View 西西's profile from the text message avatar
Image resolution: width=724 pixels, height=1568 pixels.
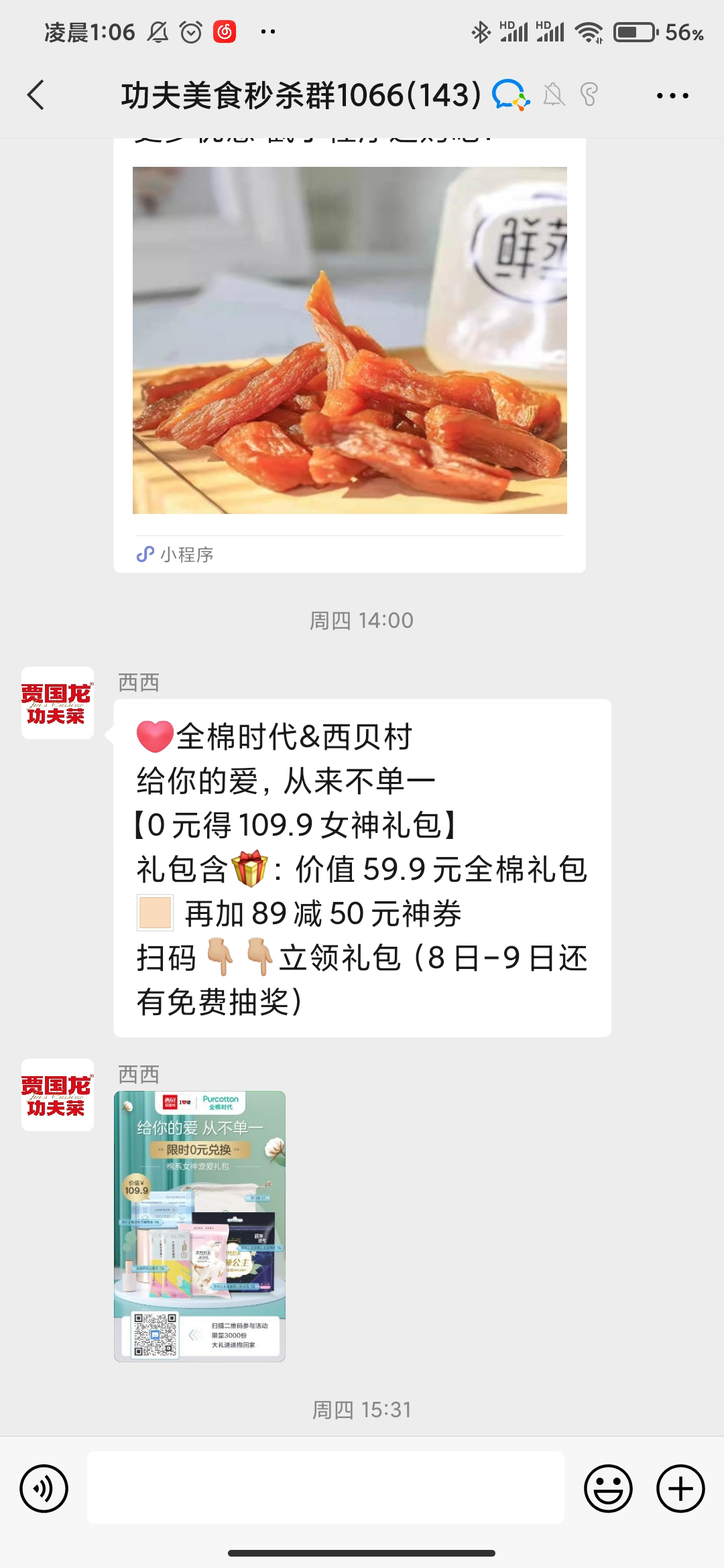58,703
